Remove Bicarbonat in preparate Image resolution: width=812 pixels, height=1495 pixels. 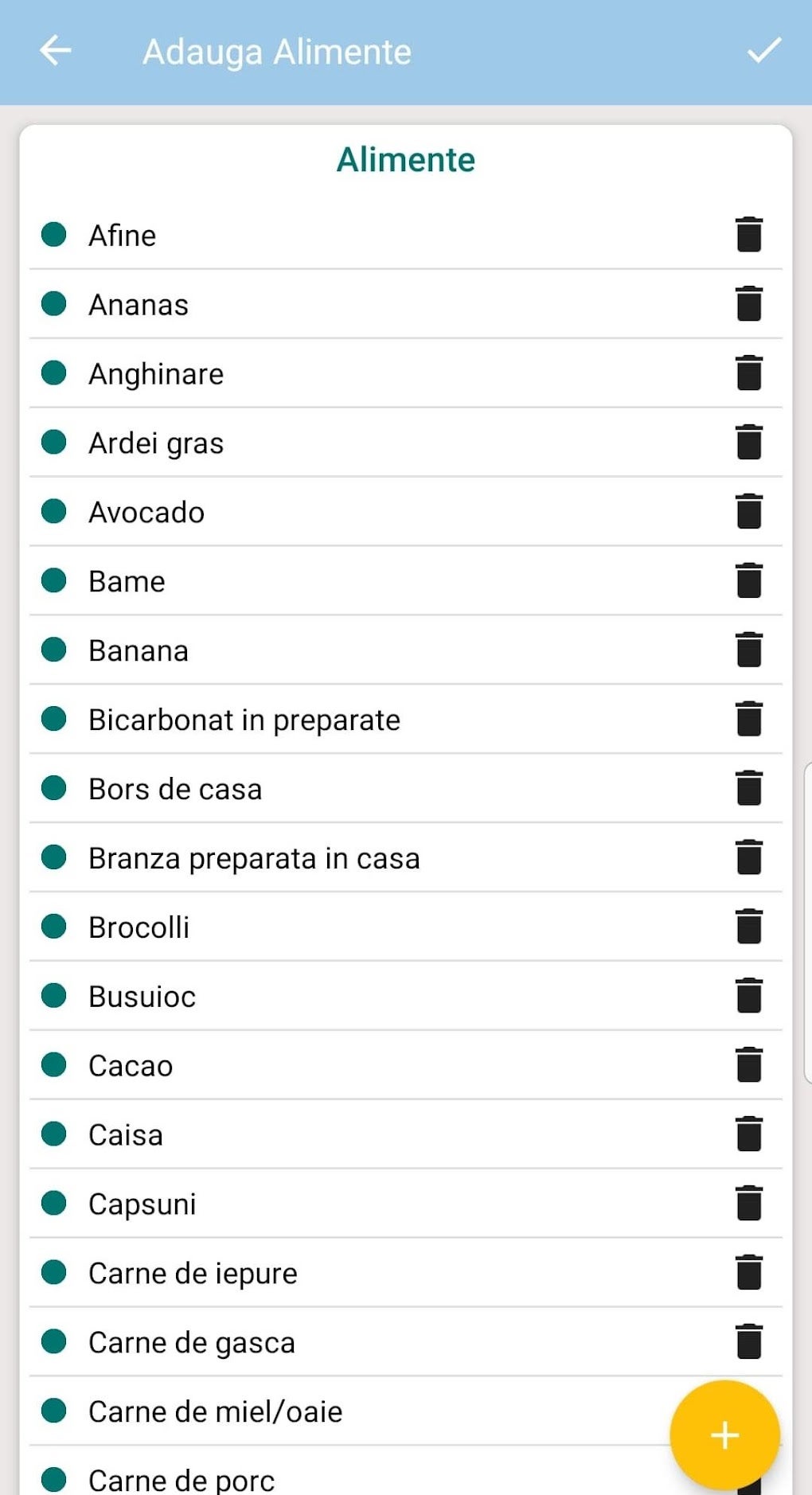coord(748,720)
